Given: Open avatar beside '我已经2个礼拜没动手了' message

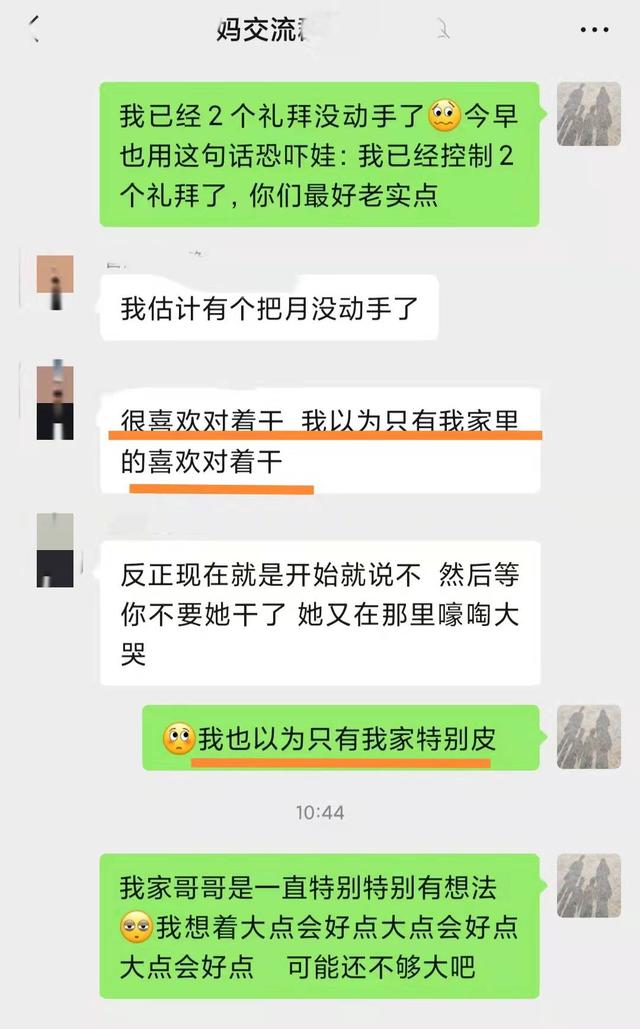Looking at the screenshot, I should click(589, 114).
